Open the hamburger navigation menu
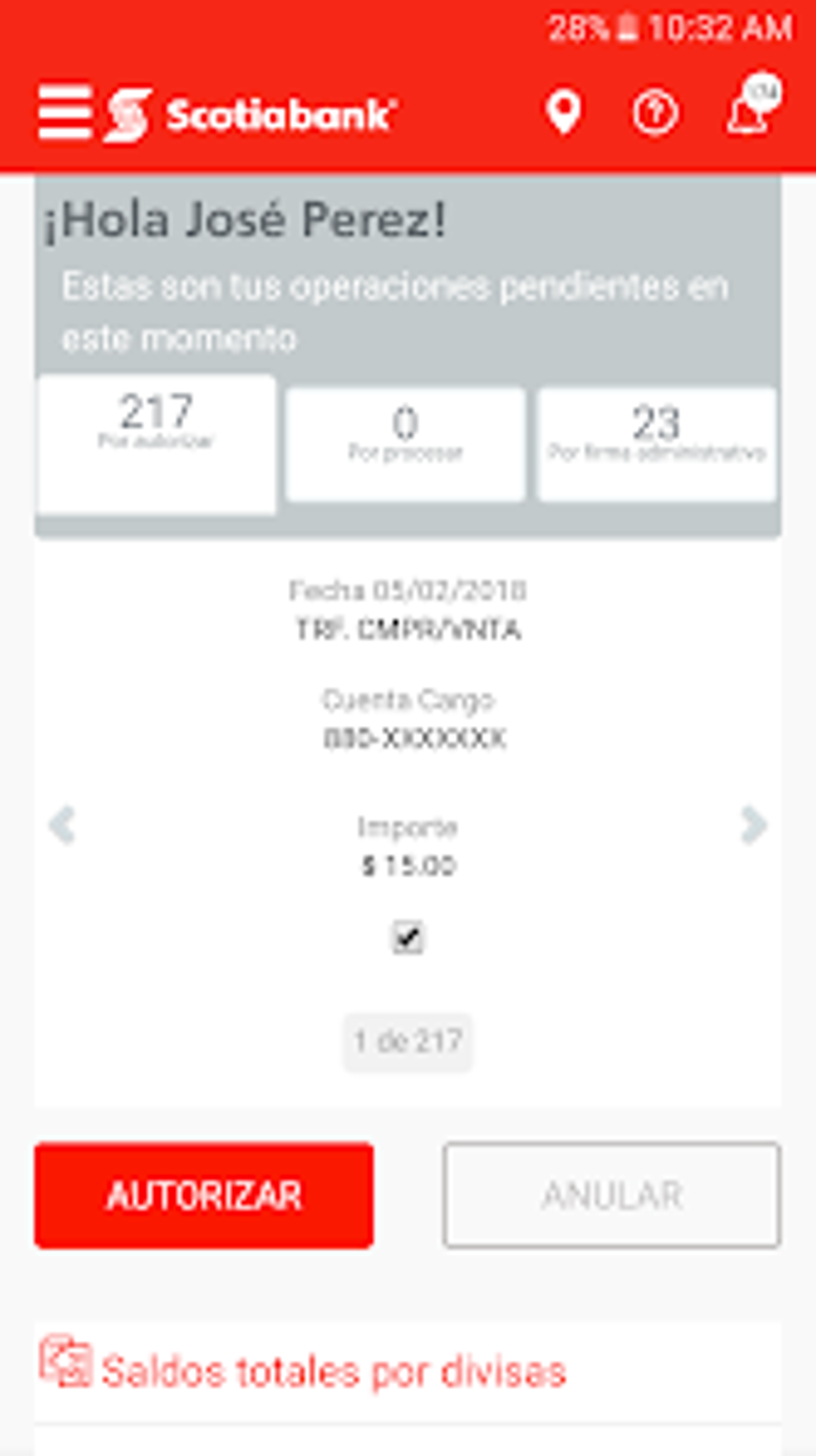The height and width of the screenshot is (1456, 816). pyautogui.click(x=67, y=114)
